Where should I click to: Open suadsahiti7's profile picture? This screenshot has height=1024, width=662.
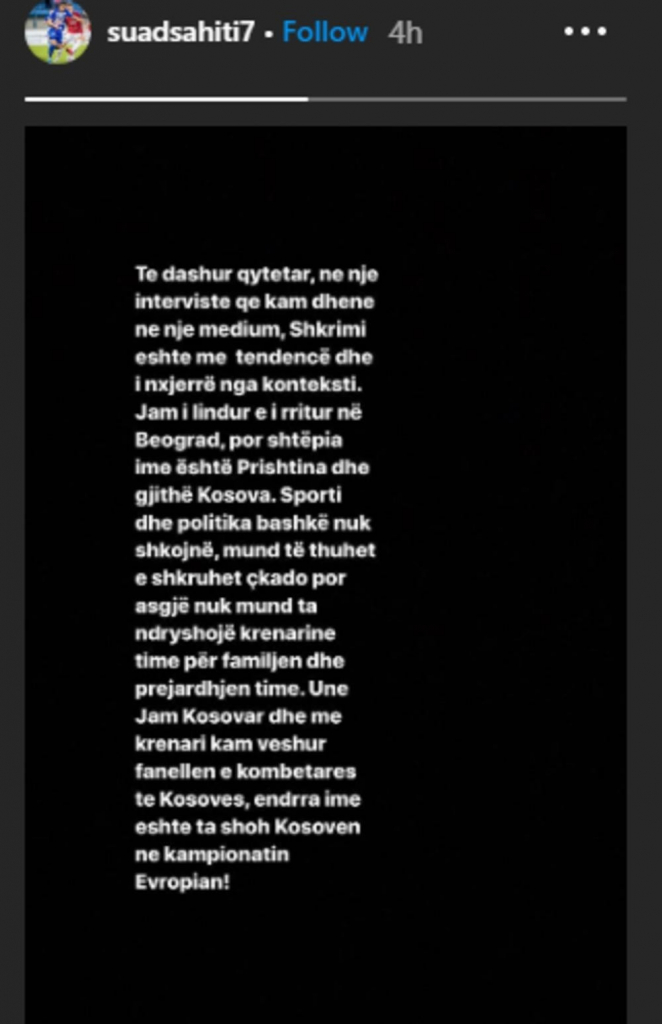(57, 32)
